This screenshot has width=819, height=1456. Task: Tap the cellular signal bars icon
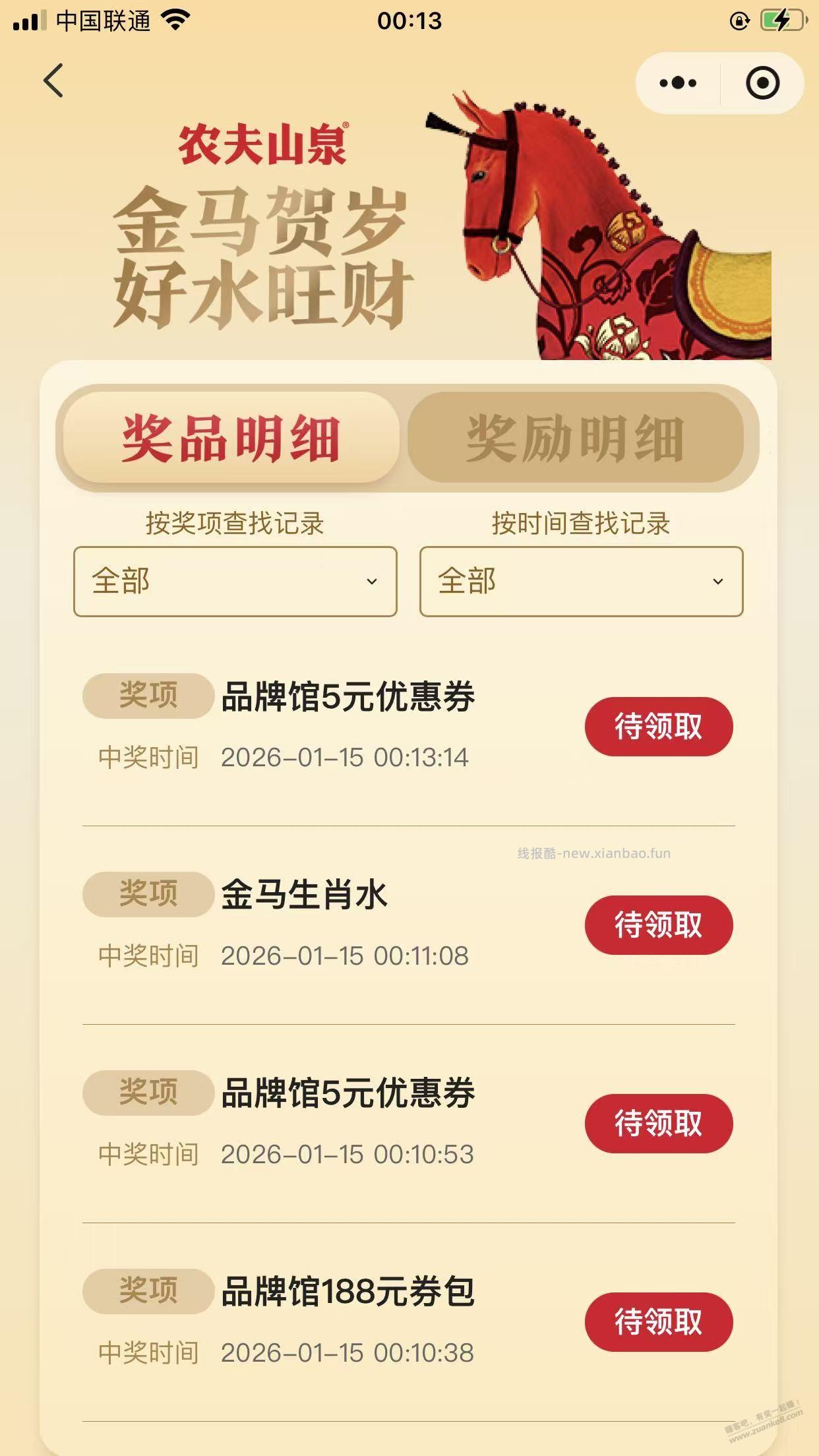coord(27,20)
